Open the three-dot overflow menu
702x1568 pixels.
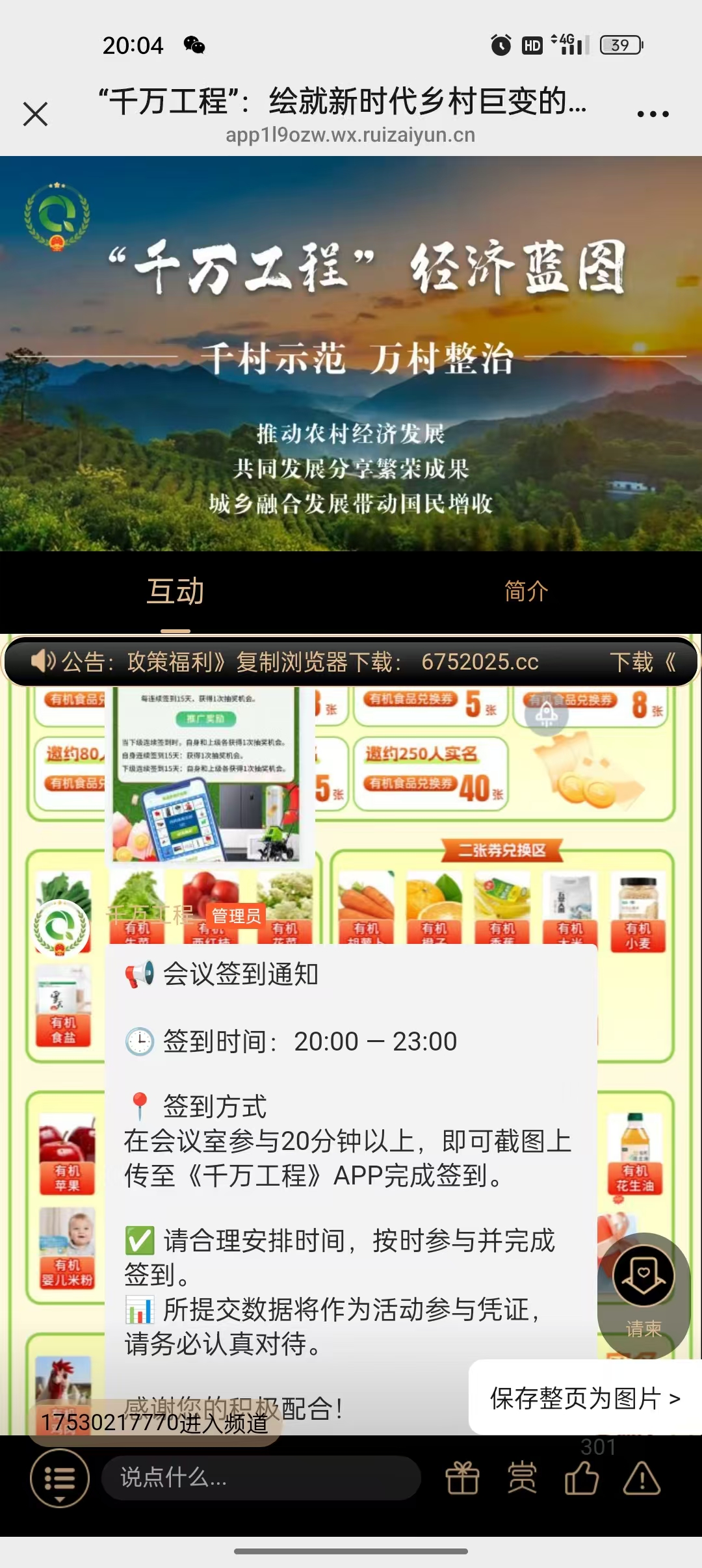coord(653,114)
